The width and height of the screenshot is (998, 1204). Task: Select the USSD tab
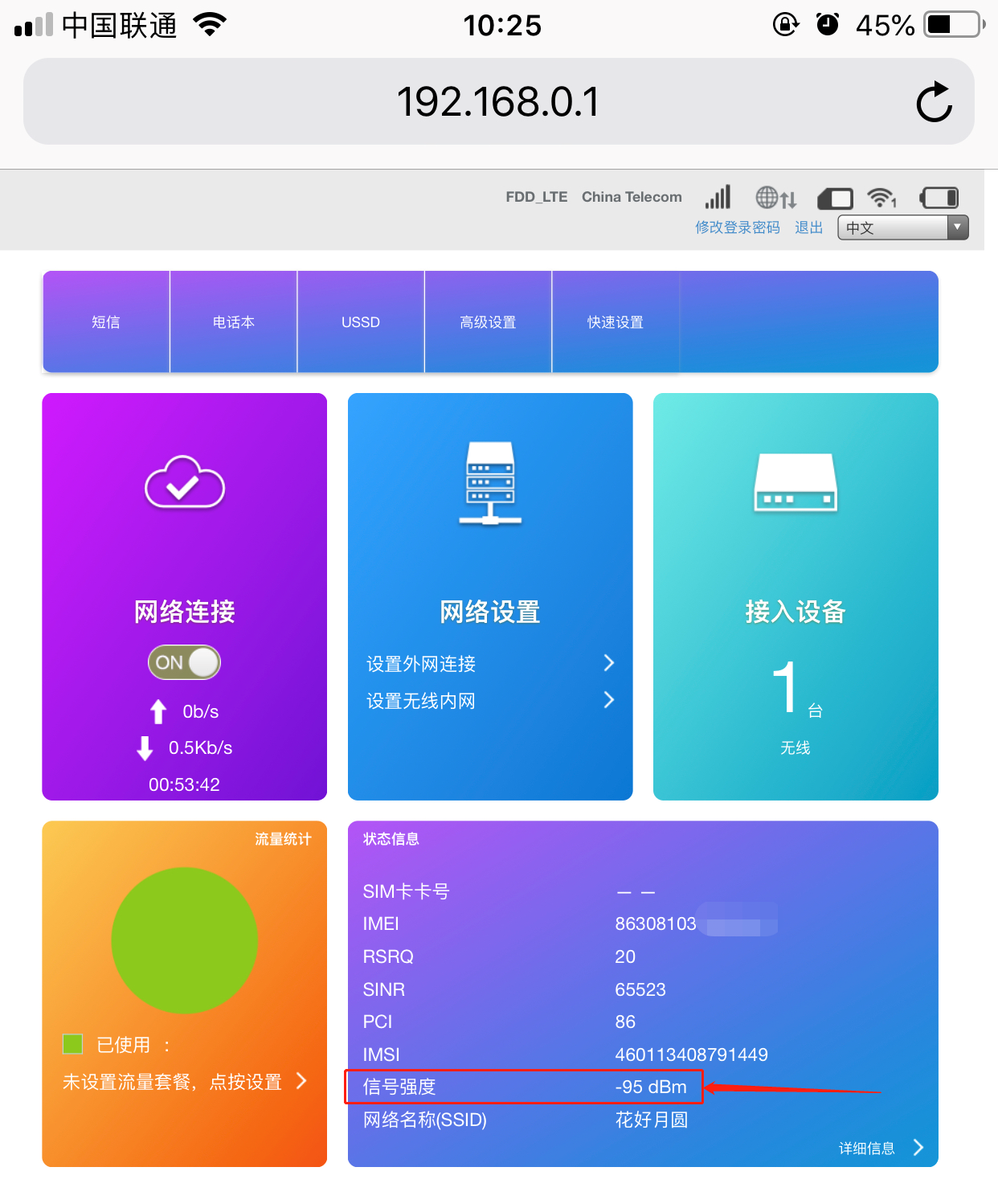coord(360,322)
